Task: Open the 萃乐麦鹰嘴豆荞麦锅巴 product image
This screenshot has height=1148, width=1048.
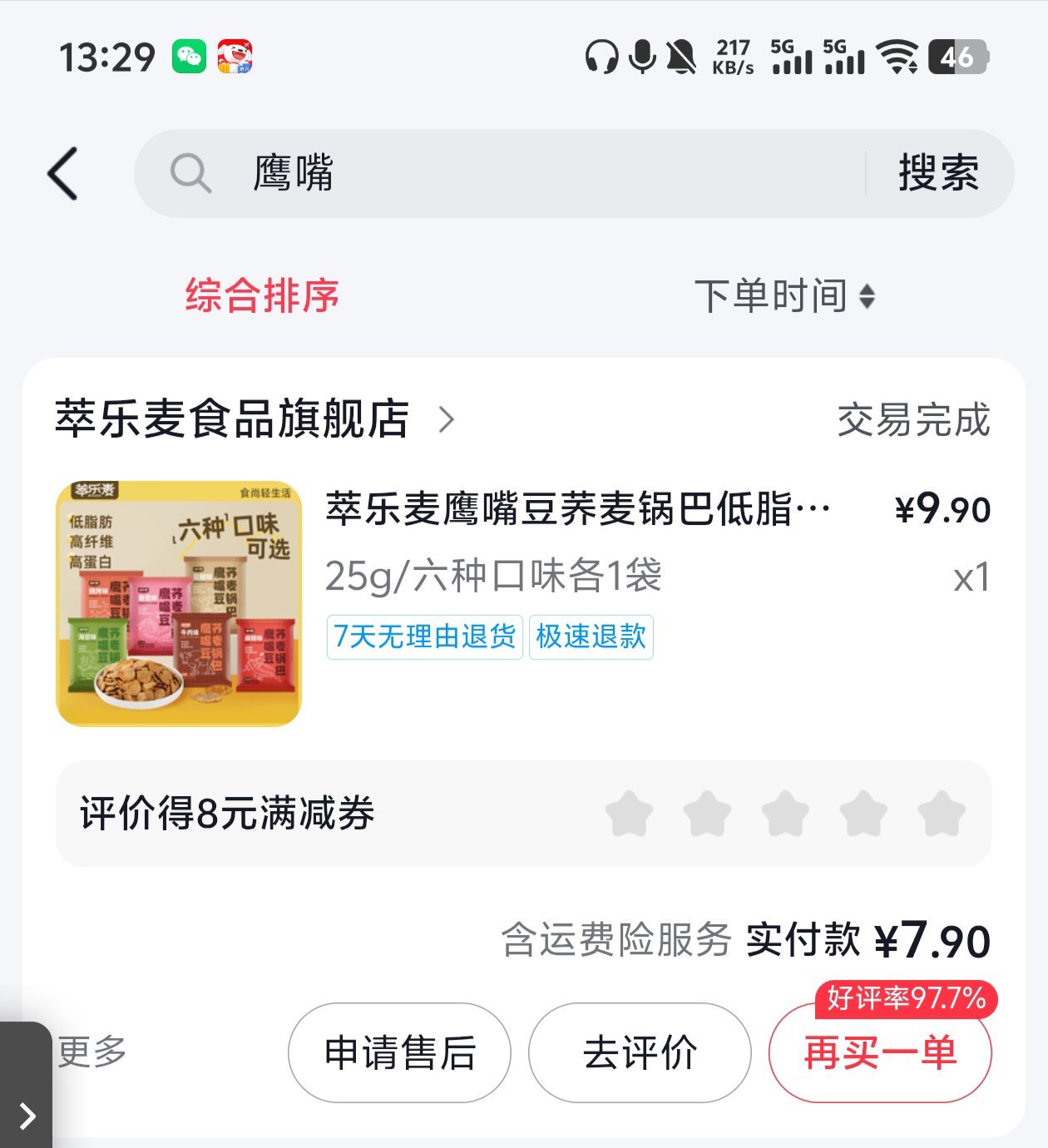Action: tap(178, 603)
